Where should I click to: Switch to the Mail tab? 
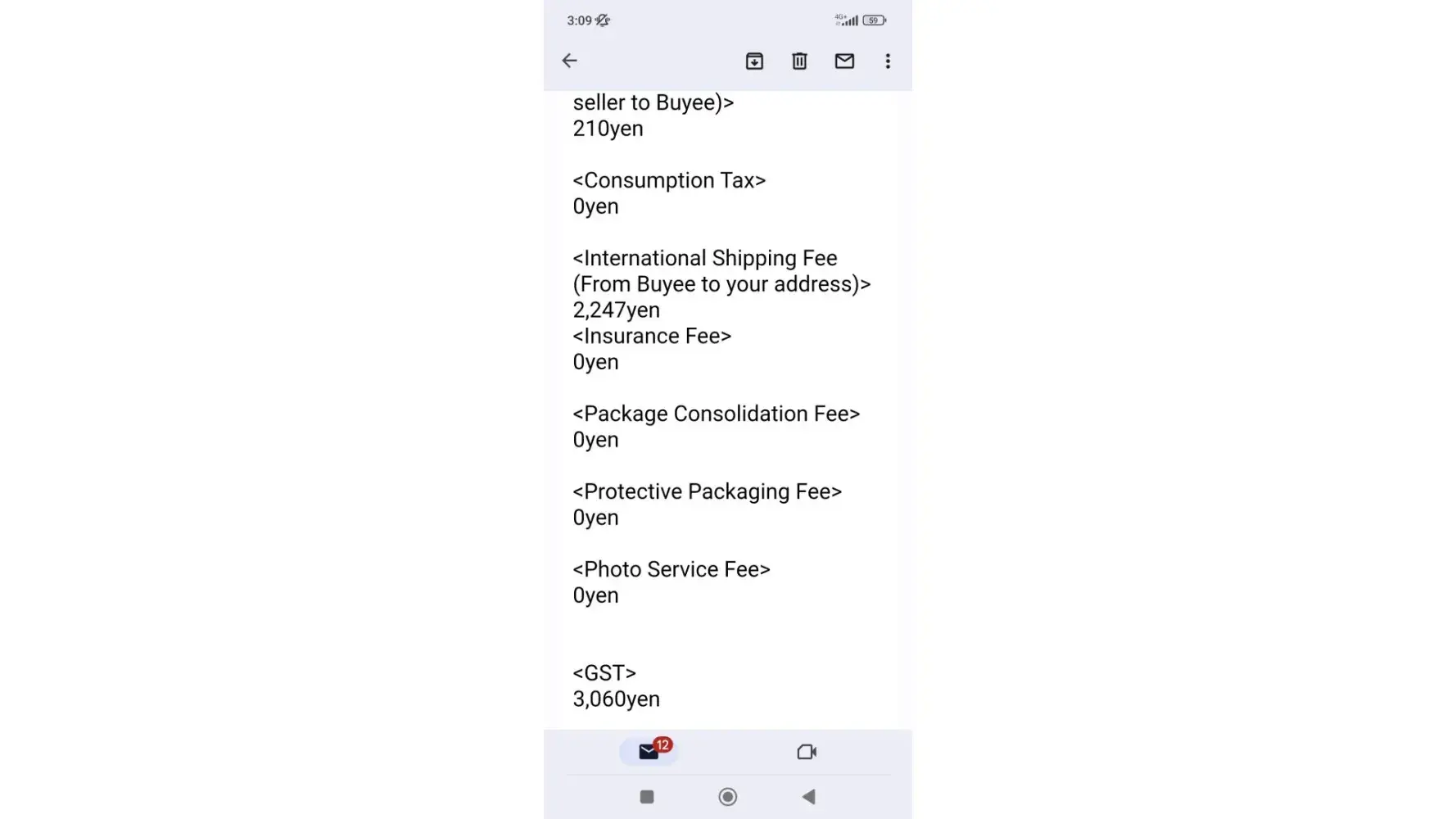tap(649, 751)
